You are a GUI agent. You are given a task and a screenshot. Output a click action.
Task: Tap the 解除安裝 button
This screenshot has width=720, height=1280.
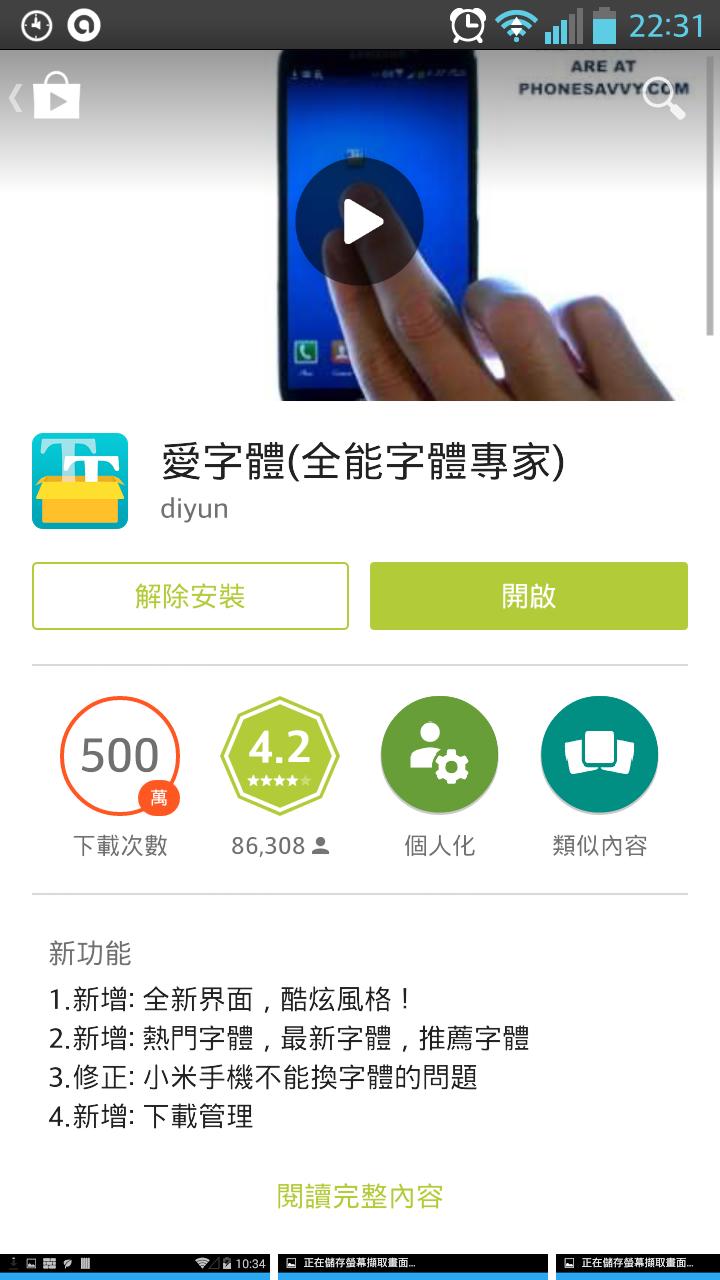(x=190, y=596)
